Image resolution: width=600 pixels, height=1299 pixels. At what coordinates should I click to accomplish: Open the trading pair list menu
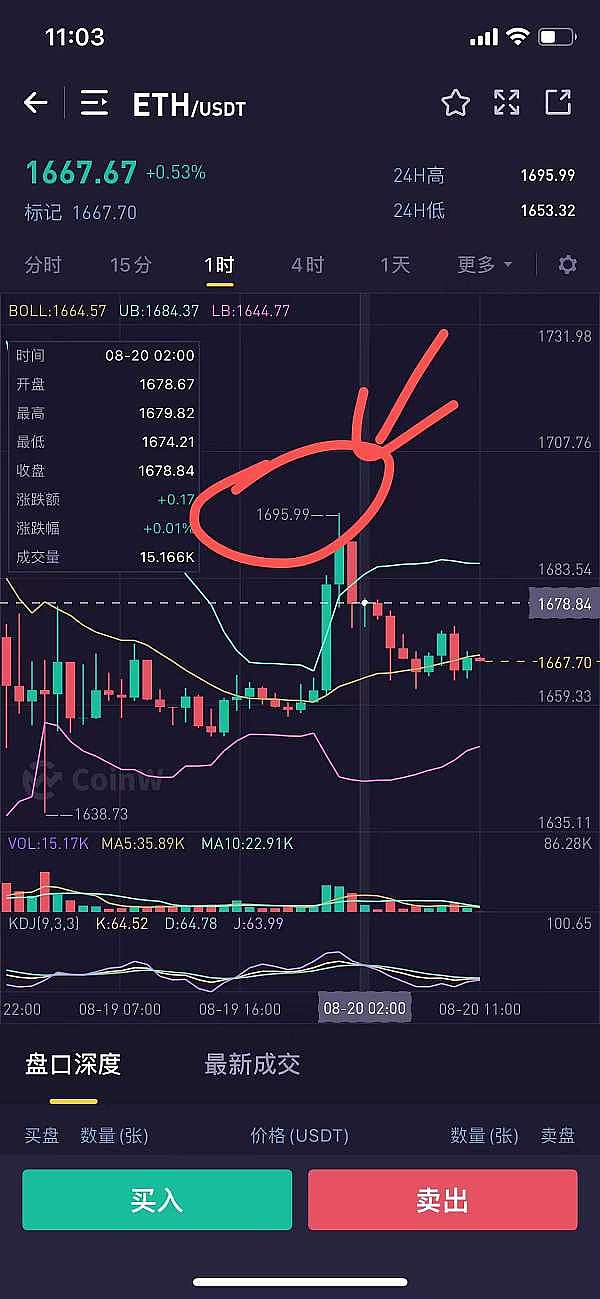[95, 103]
